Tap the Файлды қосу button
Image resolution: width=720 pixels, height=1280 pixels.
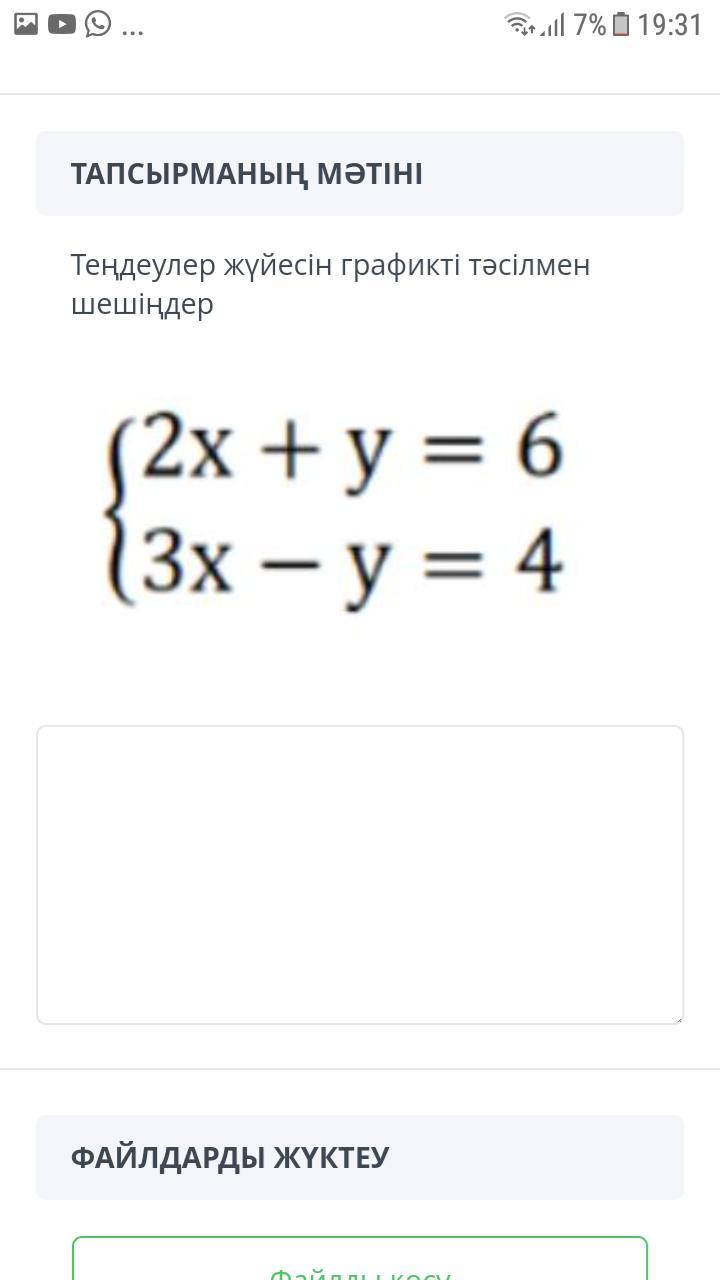coord(360,1259)
